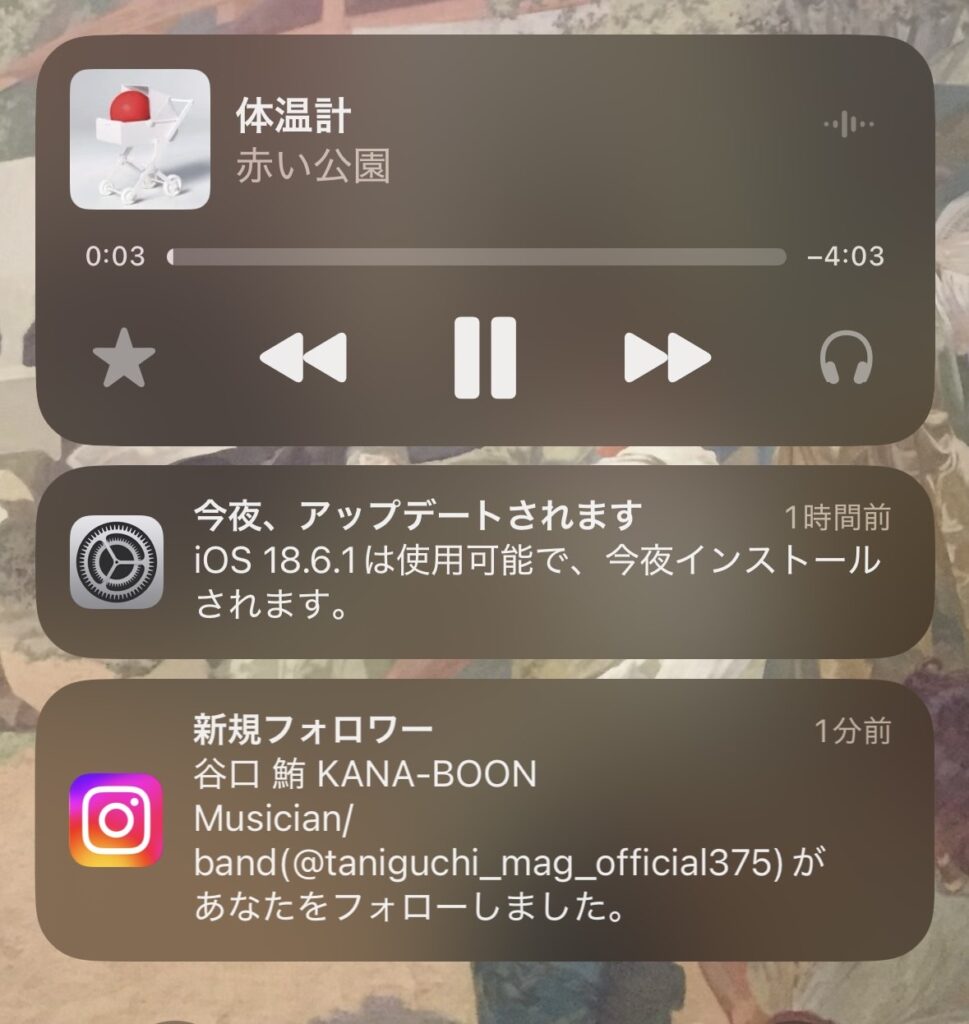Viewport: 969px width, 1024px height.
Task: Go back to the previous track
Action: pyautogui.click(x=303, y=358)
